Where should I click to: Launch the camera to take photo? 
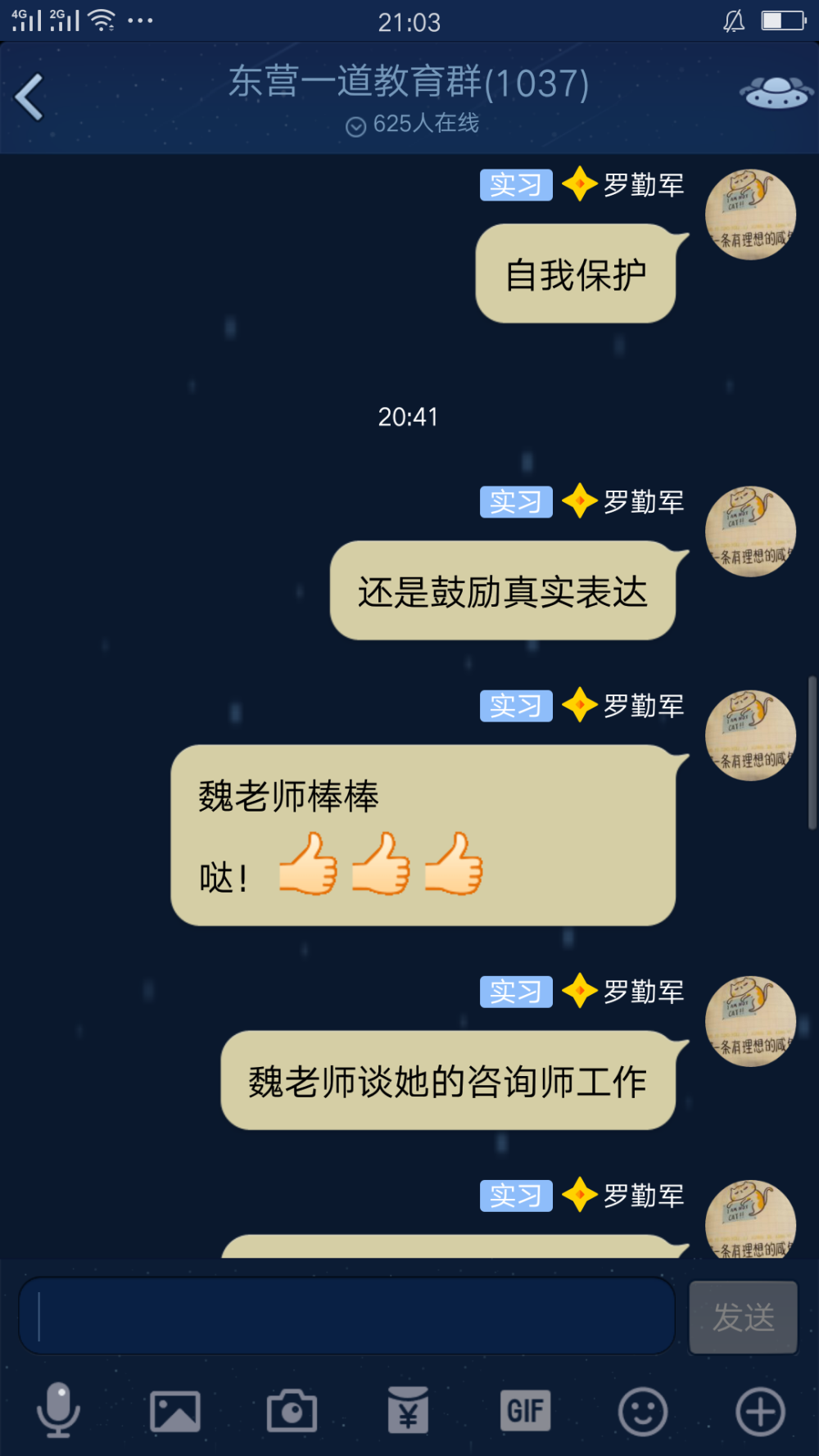coord(292,1410)
